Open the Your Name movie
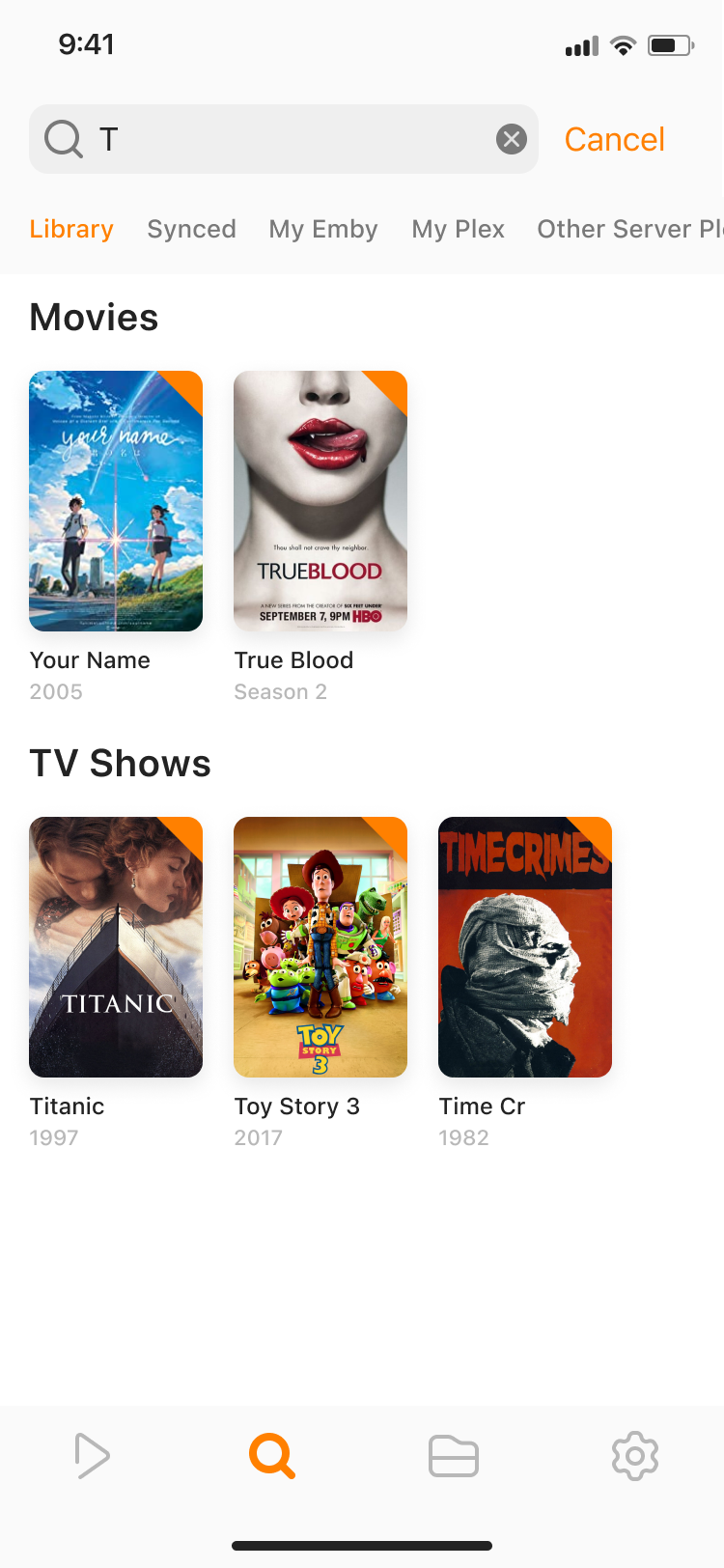This screenshot has height=1568, width=724. coord(116,501)
